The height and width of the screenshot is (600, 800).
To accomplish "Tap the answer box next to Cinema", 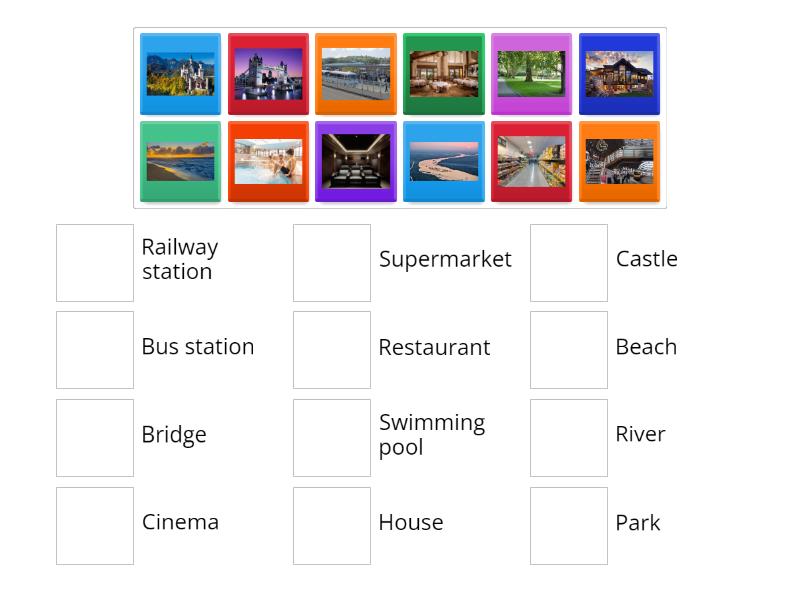I will click(x=95, y=526).
